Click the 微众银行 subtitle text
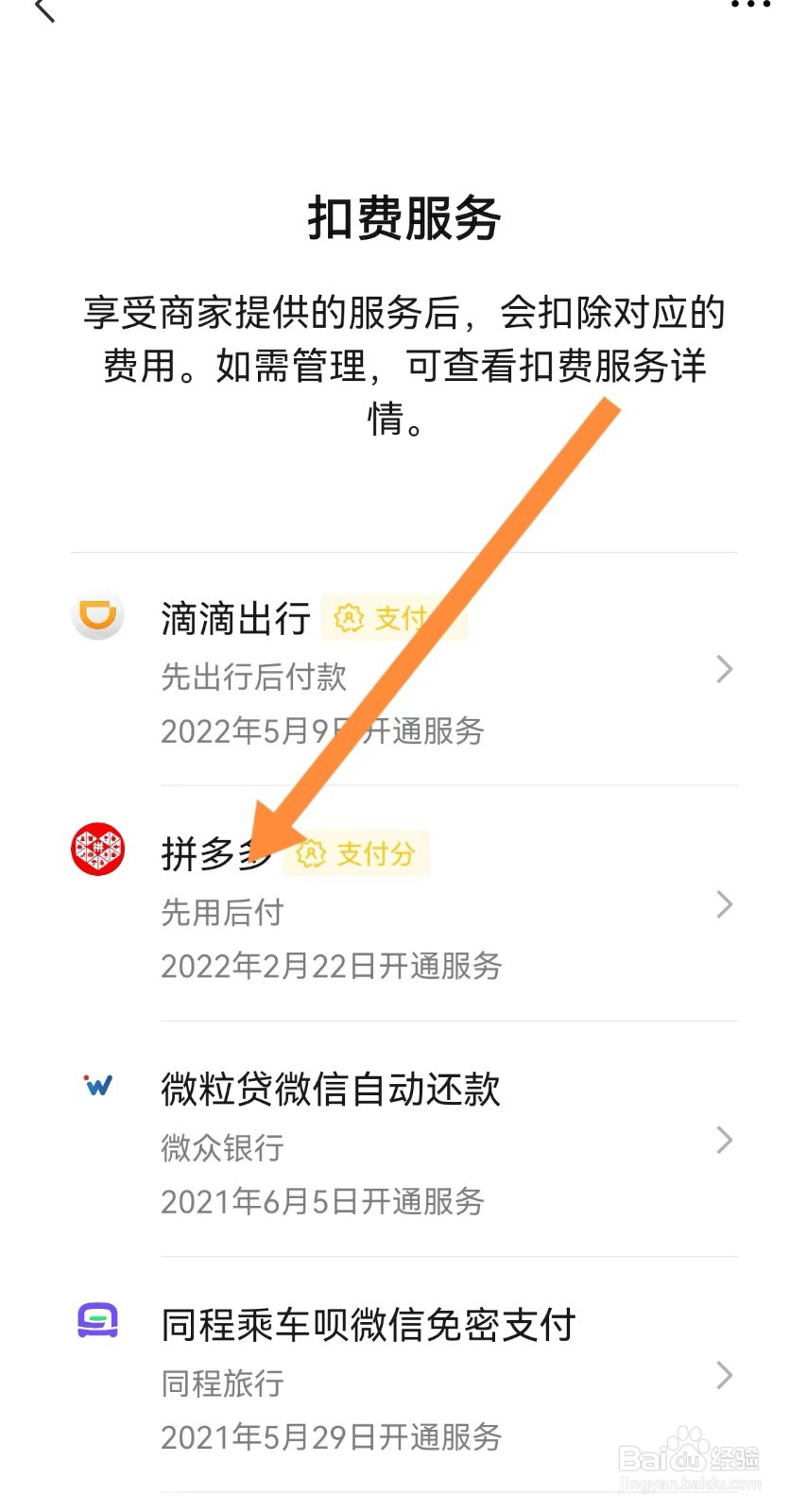The width and height of the screenshot is (807, 1512). [221, 1148]
